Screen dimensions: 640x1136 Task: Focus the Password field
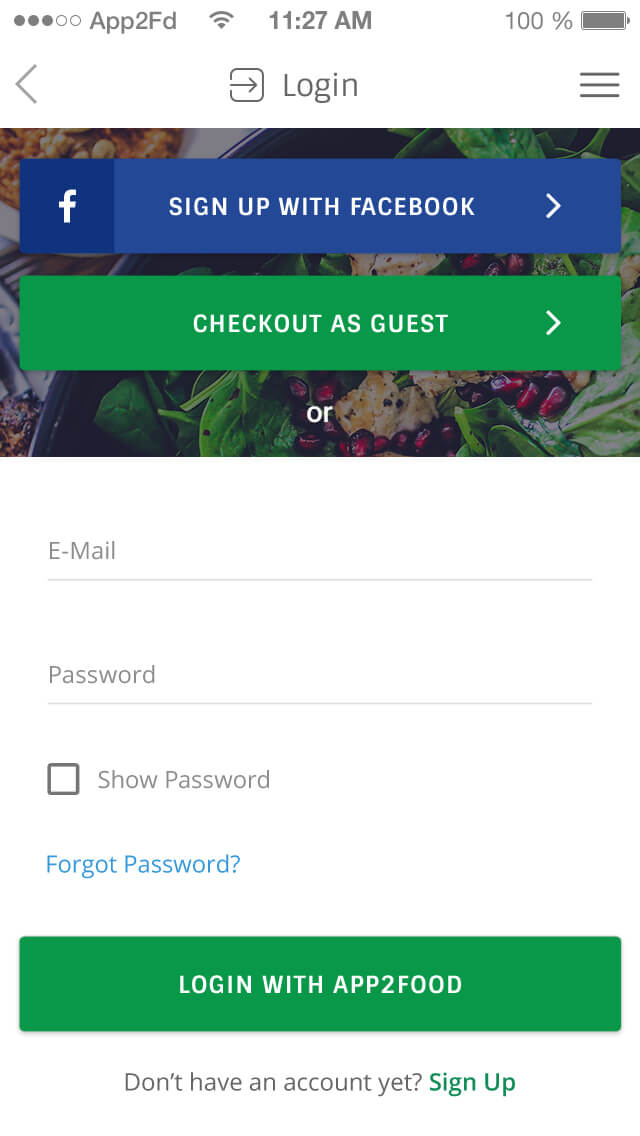coord(320,675)
